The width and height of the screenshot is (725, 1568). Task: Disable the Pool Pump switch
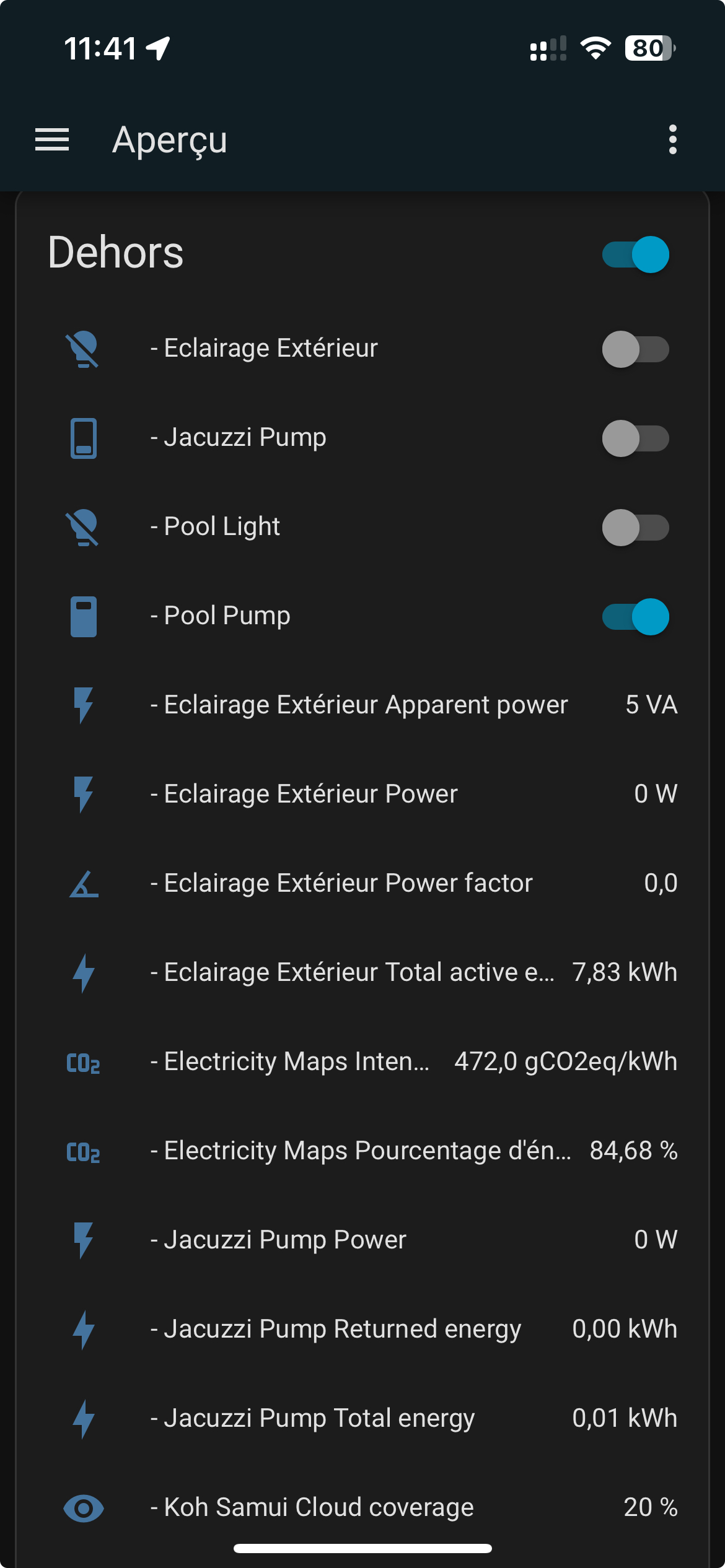click(636, 616)
